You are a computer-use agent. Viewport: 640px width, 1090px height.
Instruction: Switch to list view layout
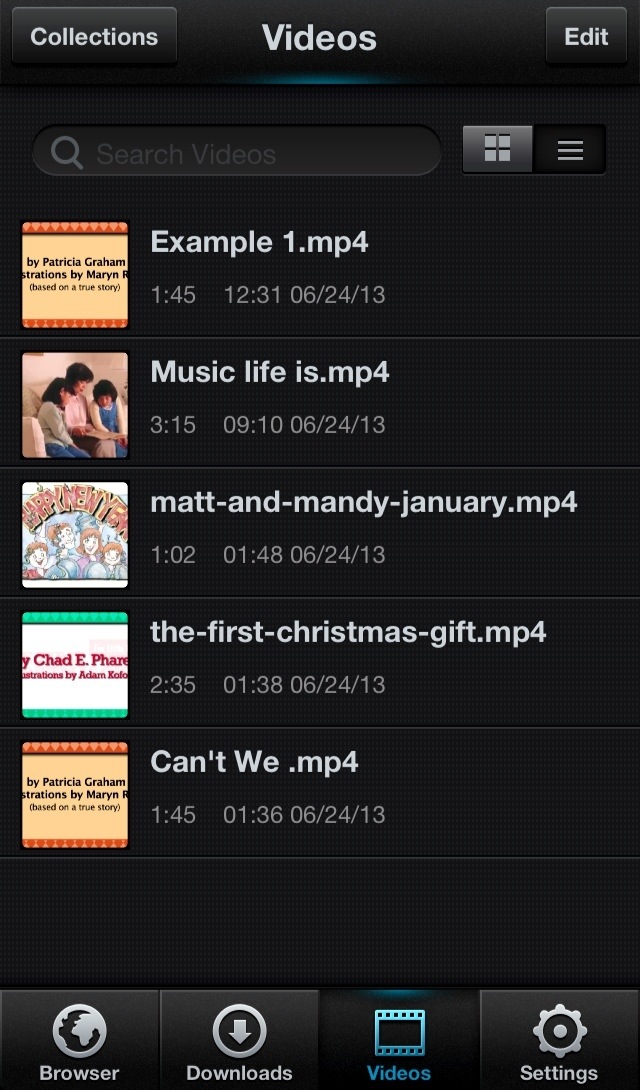[x=570, y=149]
